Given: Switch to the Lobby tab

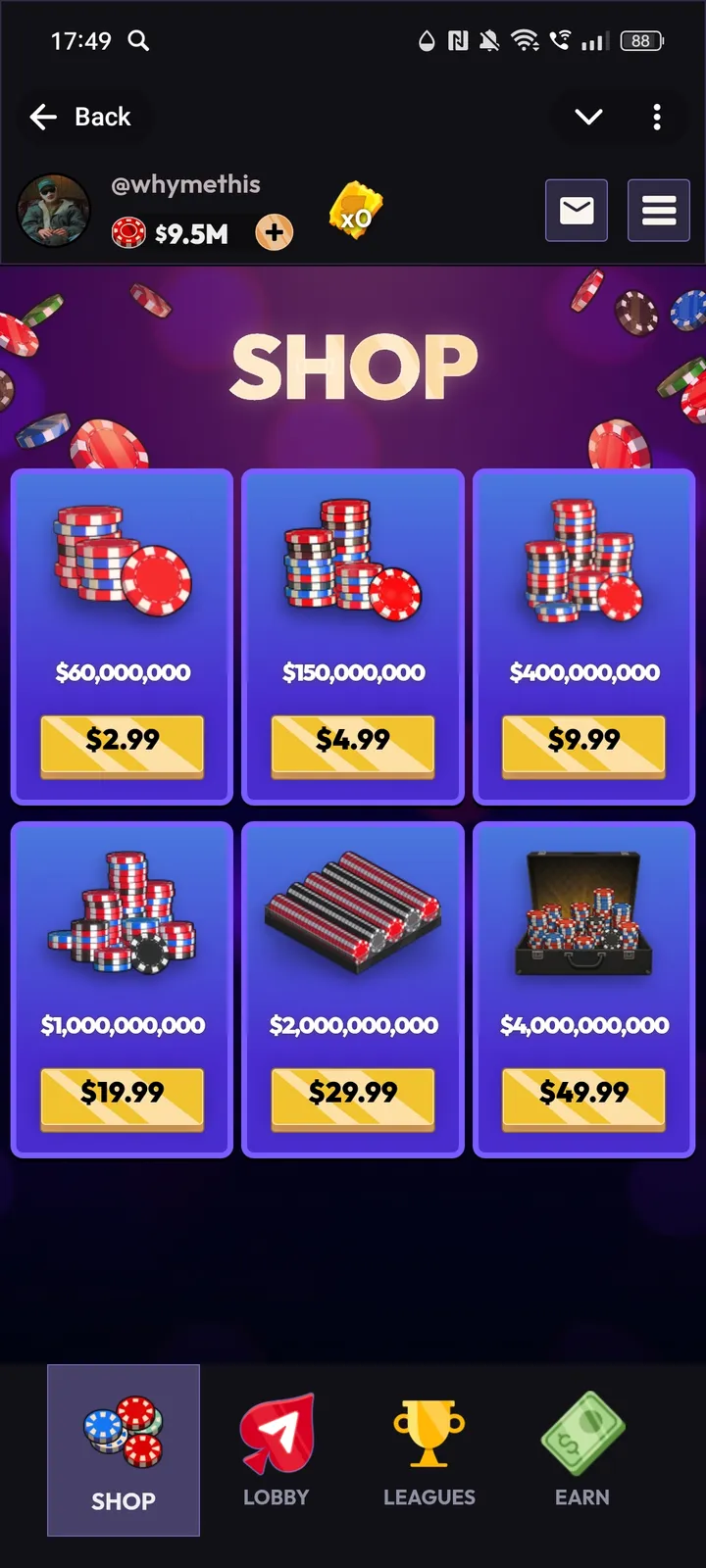Looking at the screenshot, I should 277,1450.
